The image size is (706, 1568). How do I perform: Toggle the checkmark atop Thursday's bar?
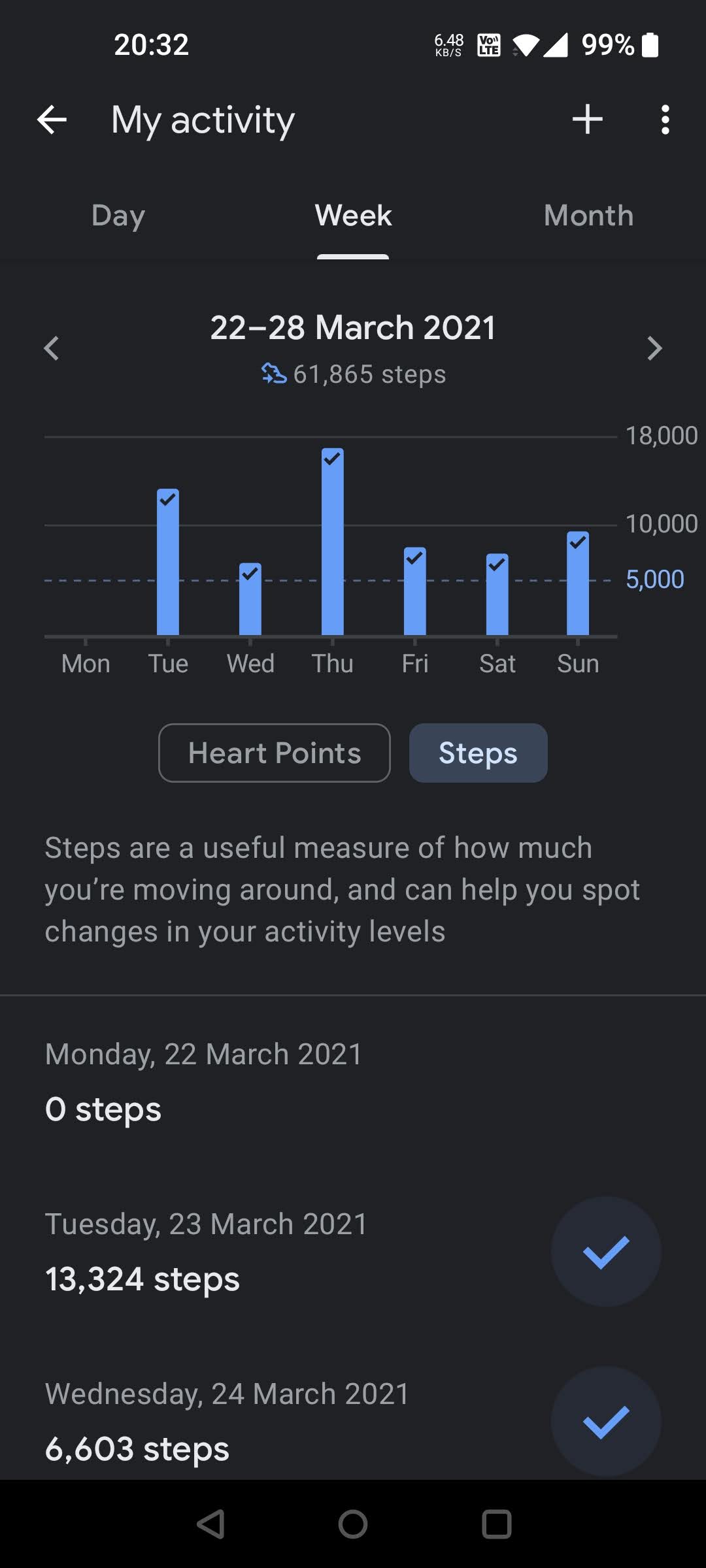[333, 459]
